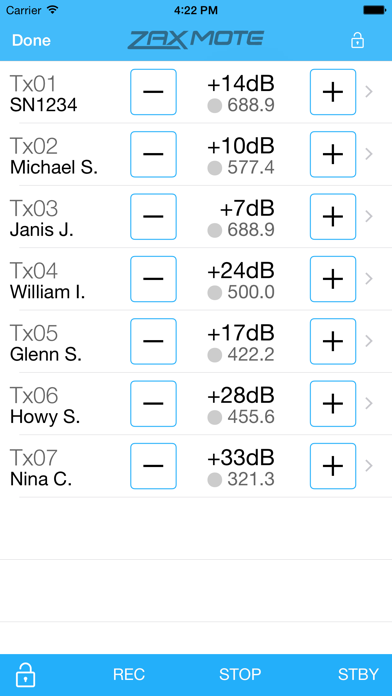The width and height of the screenshot is (392, 696).
Task: Increase gain for Tx01 SN1234
Action: click(333, 92)
